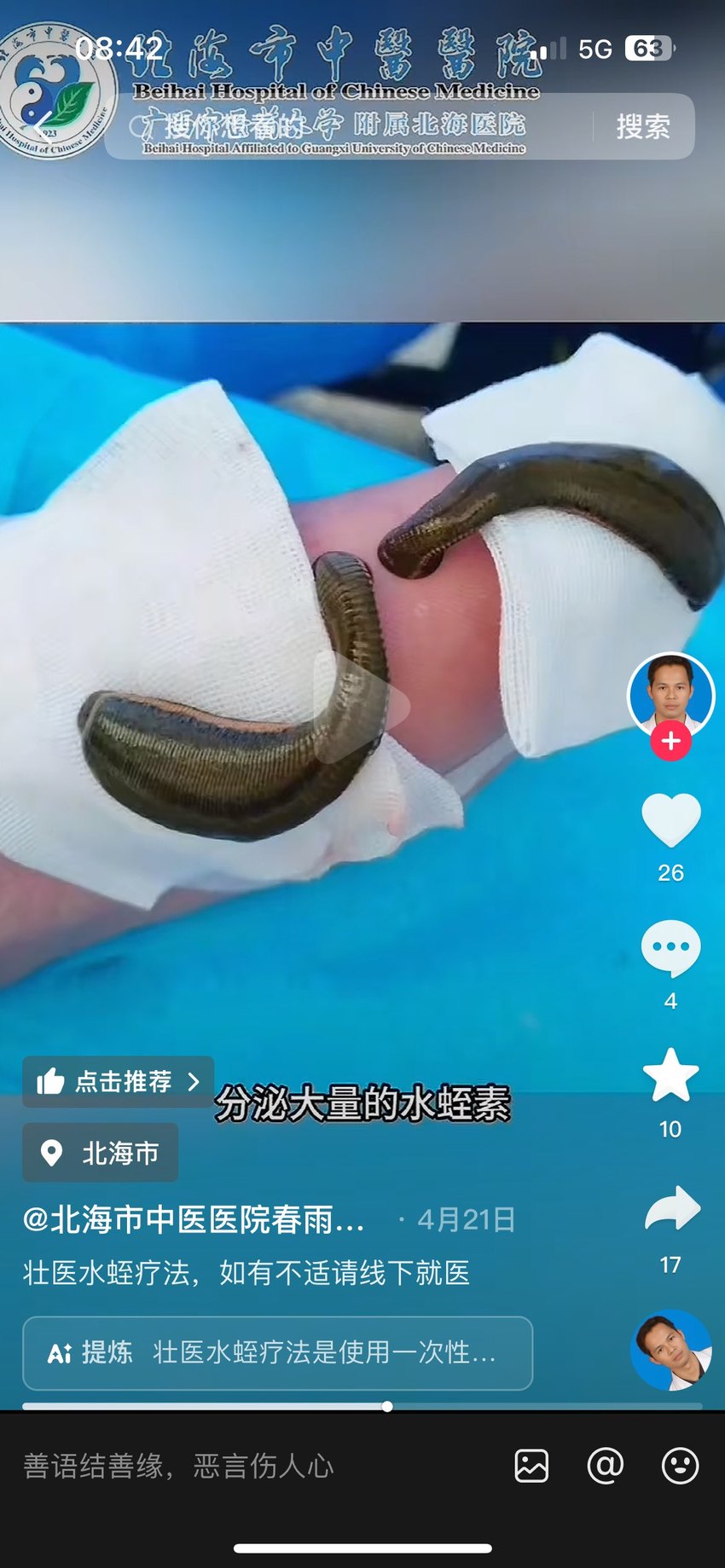The width and height of the screenshot is (725, 1568).
Task: Add the video to favorites with star icon
Action: (670, 1075)
